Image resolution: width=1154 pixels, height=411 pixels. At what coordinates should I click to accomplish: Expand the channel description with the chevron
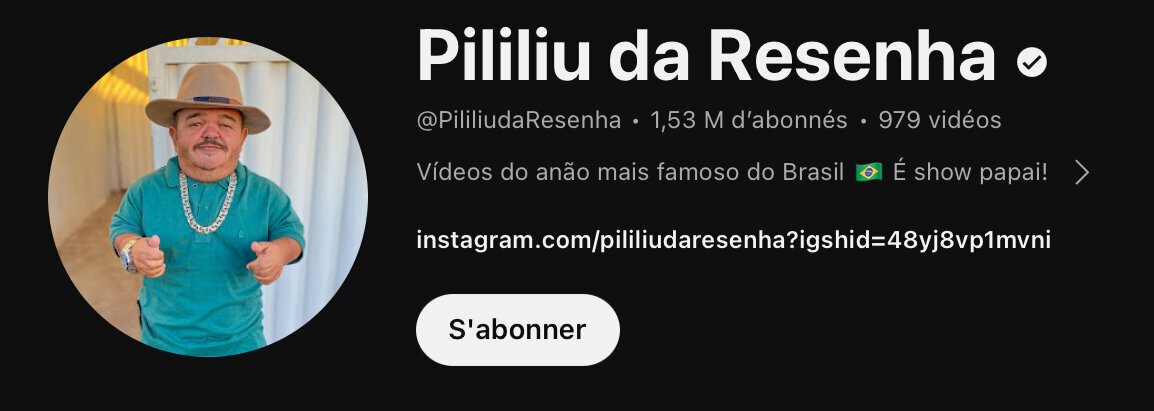(x=1081, y=173)
